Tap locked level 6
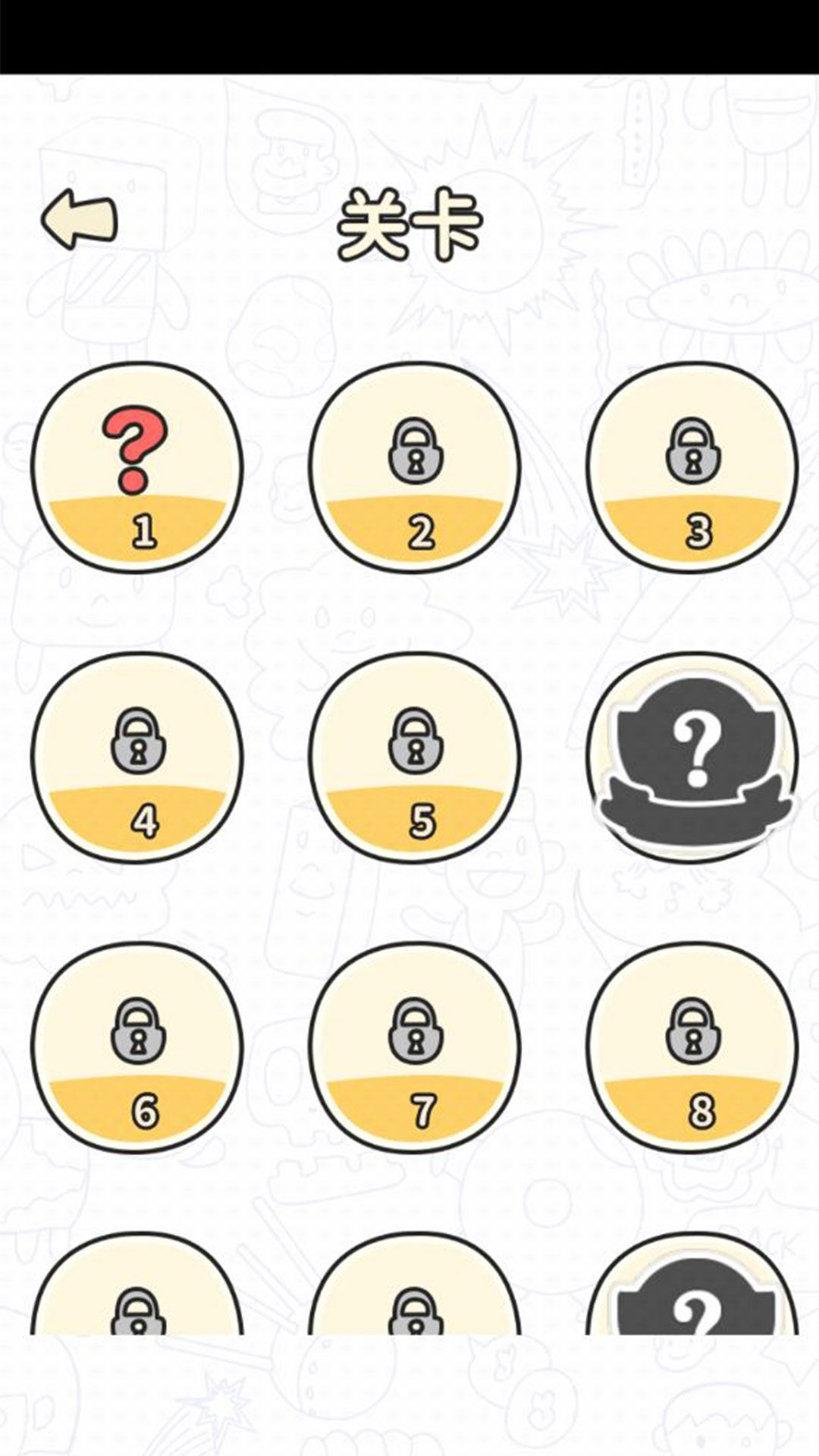Screen dimensions: 819x1456 pyautogui.click(x=137, y=1047)
